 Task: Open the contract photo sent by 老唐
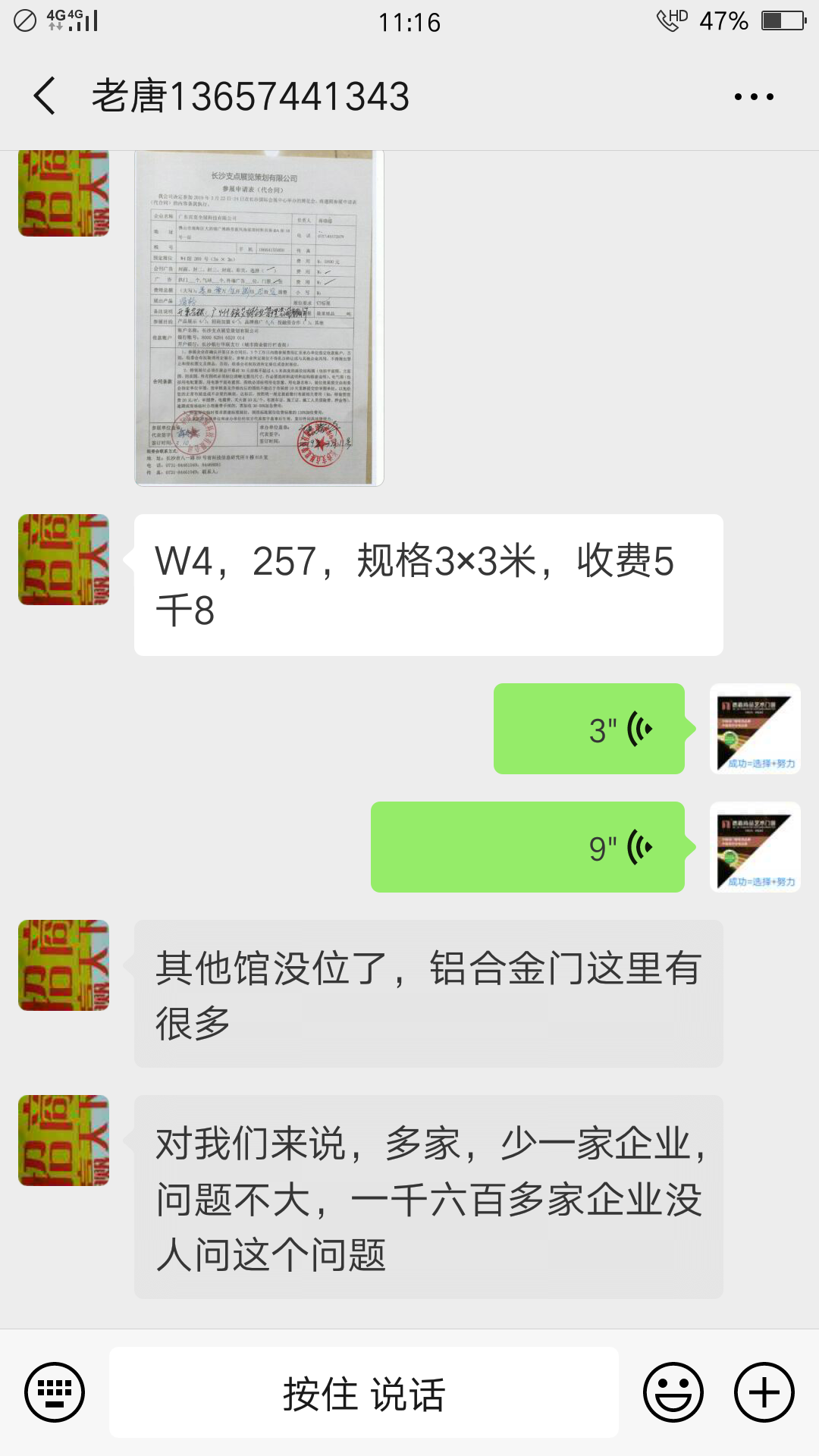(259, 317)
